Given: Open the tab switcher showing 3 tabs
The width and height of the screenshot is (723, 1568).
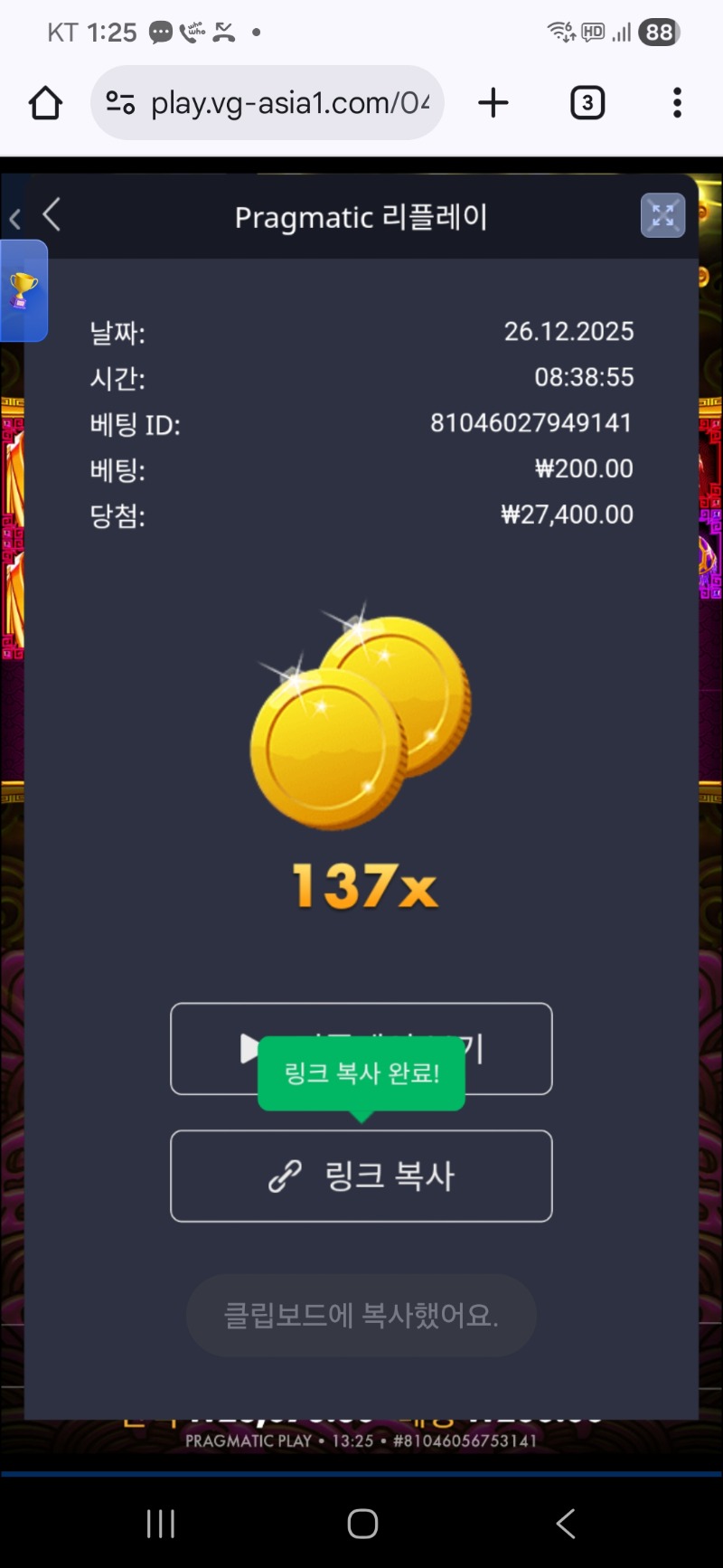Looking at the screenshot, I should (587, 103).
